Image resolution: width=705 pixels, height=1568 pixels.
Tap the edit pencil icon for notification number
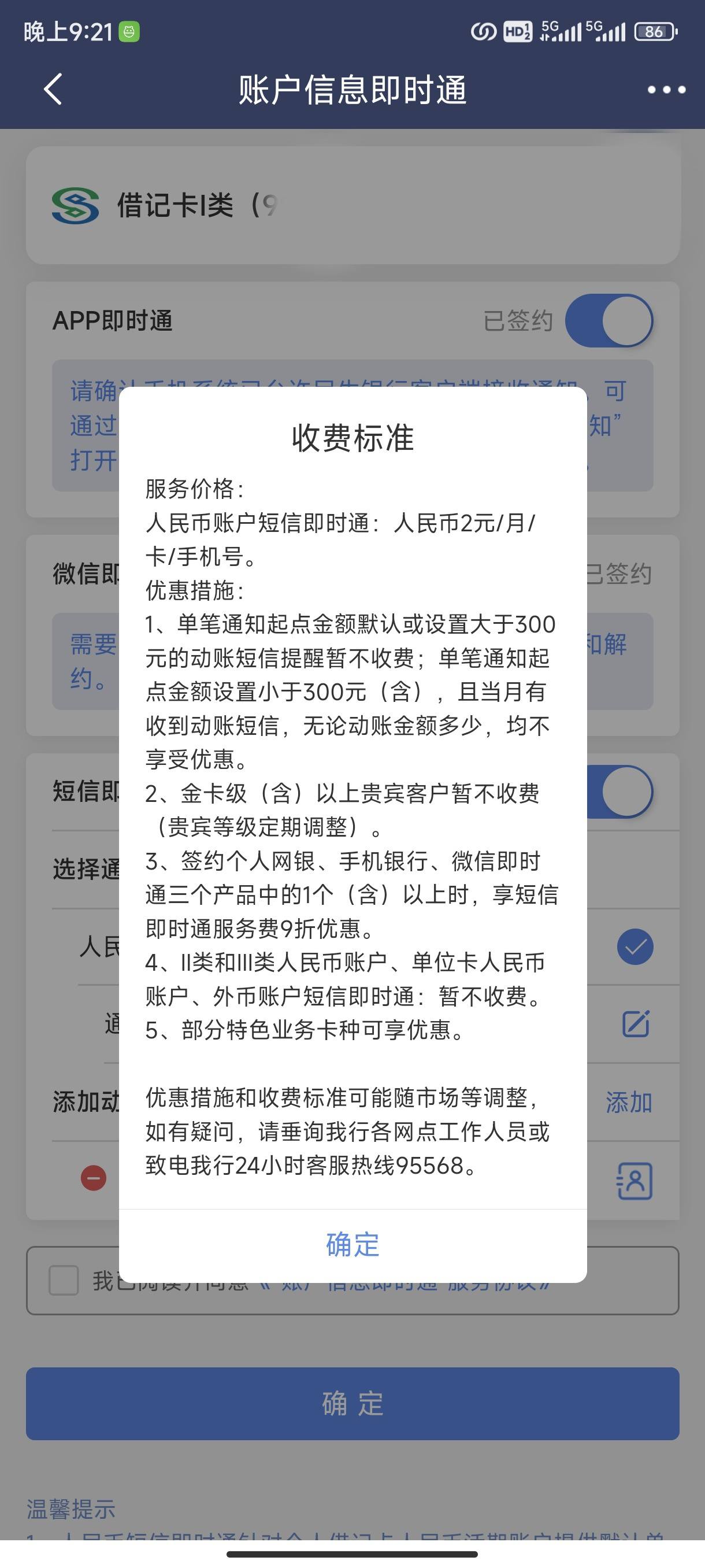click(x=635, y=1025)
